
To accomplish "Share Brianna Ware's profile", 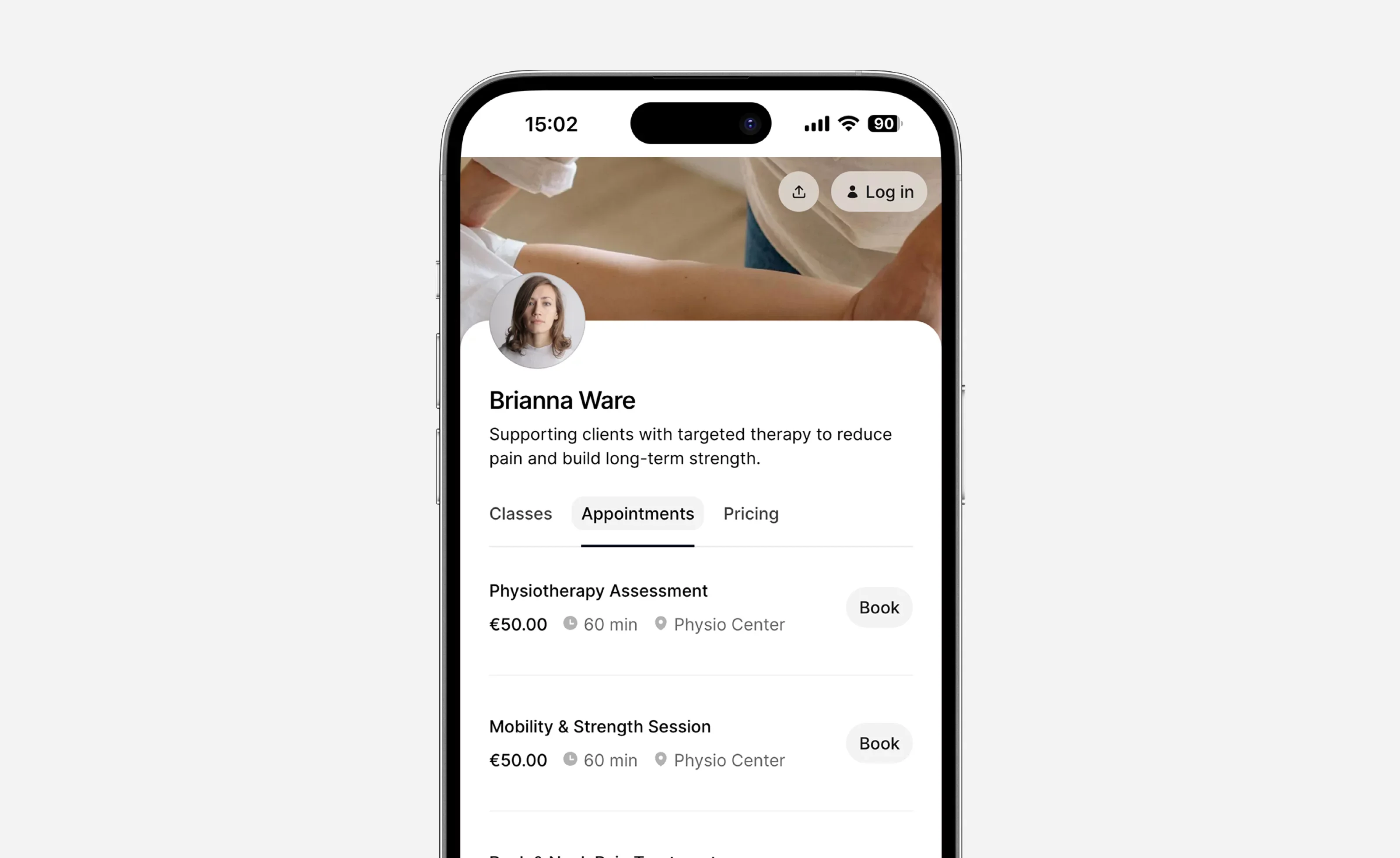I will tap(798, 192).
